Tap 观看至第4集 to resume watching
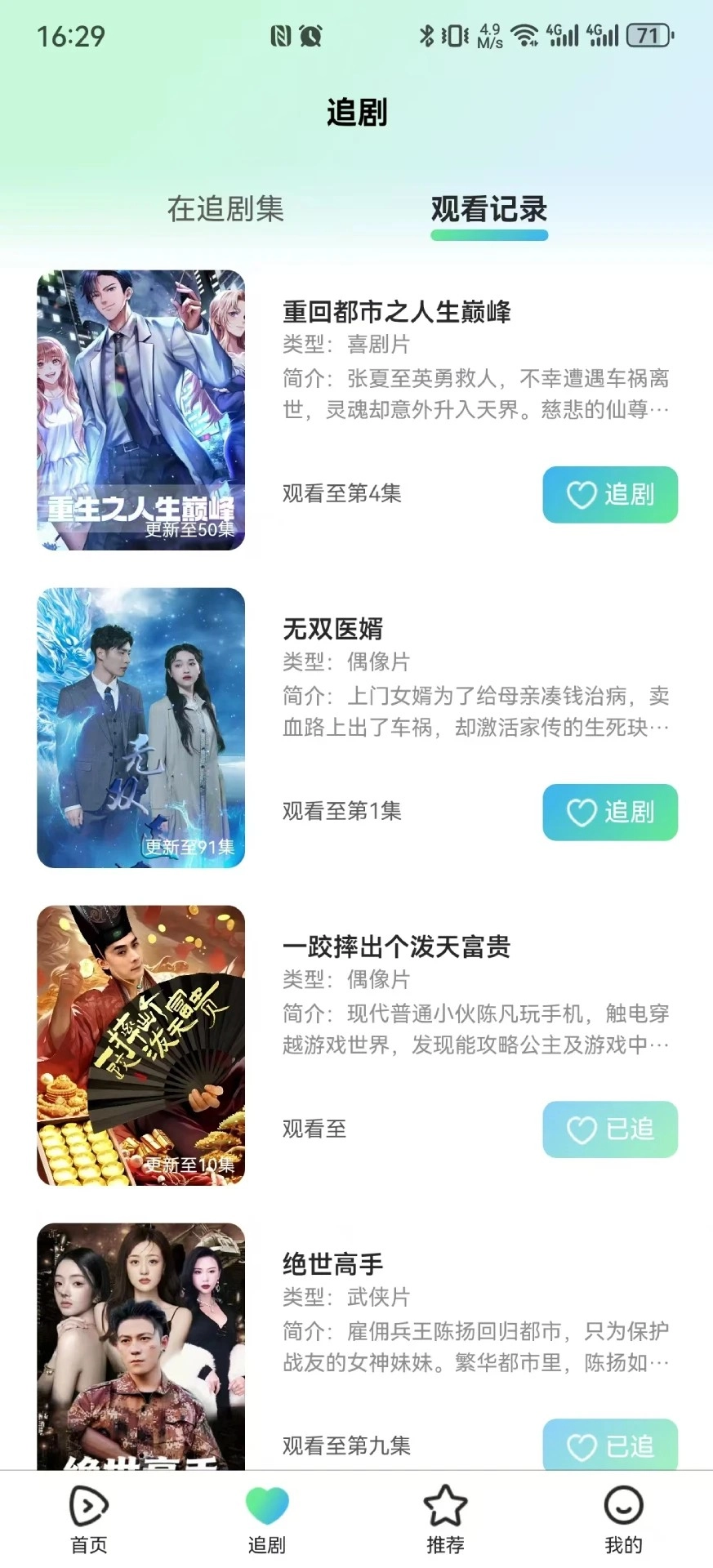This screenshot has width=713, height=1568. point(341,495)
